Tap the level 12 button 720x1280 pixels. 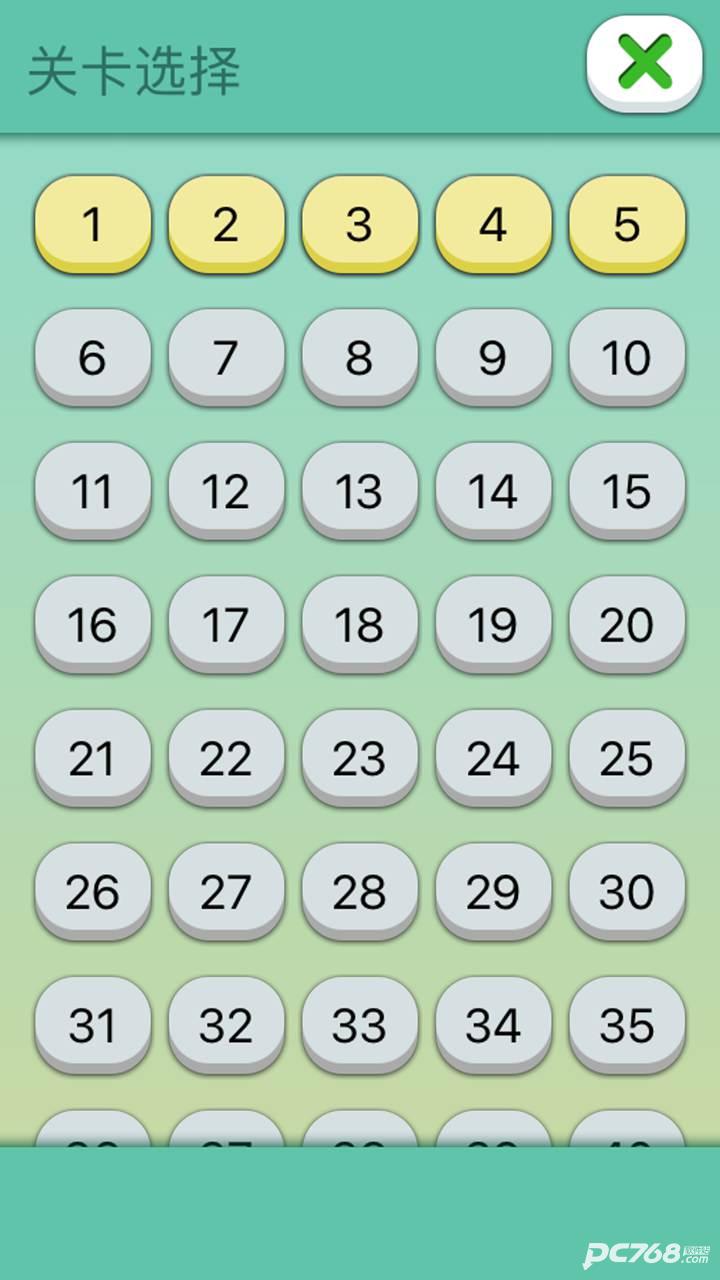[226, 490]
